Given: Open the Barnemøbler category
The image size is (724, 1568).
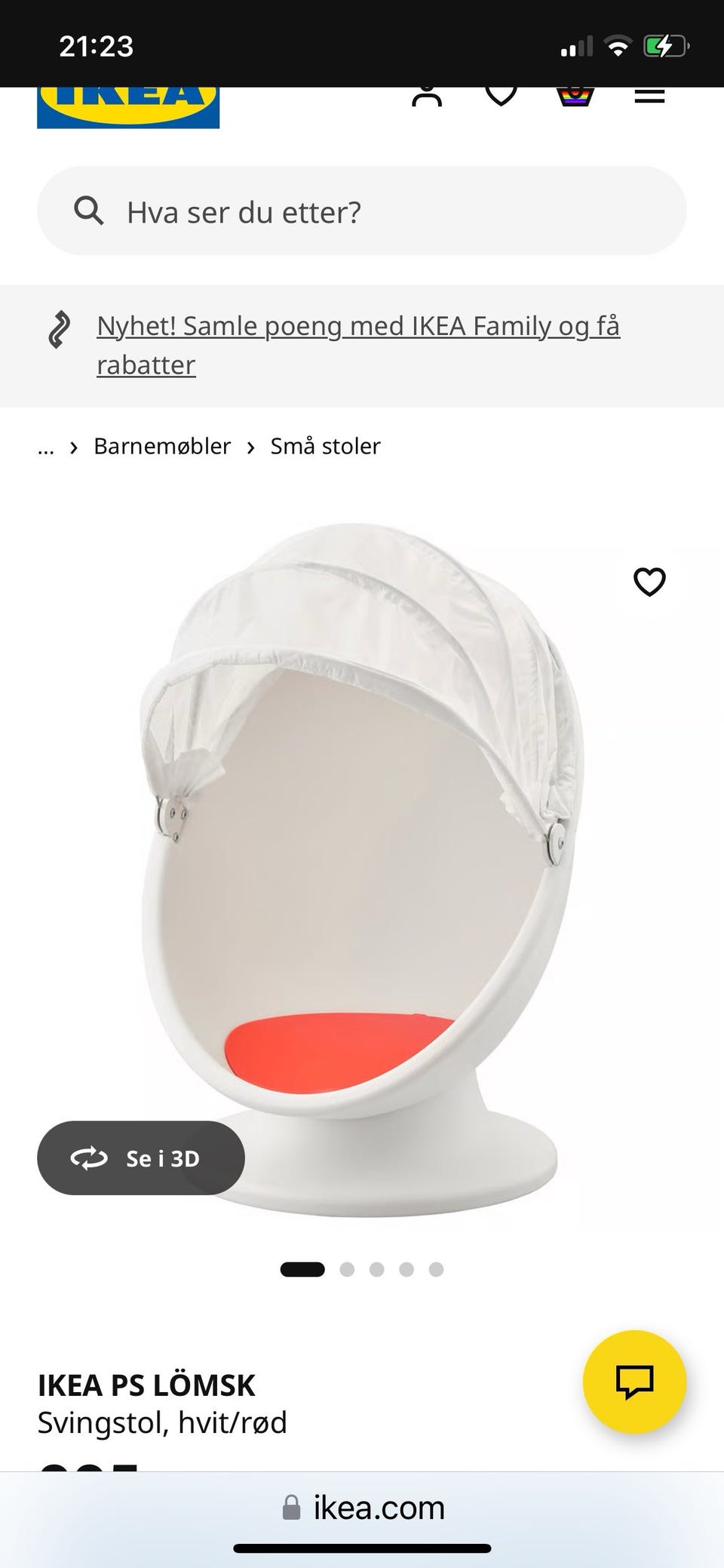Looking at the screenshot, I should coord(161,446).
